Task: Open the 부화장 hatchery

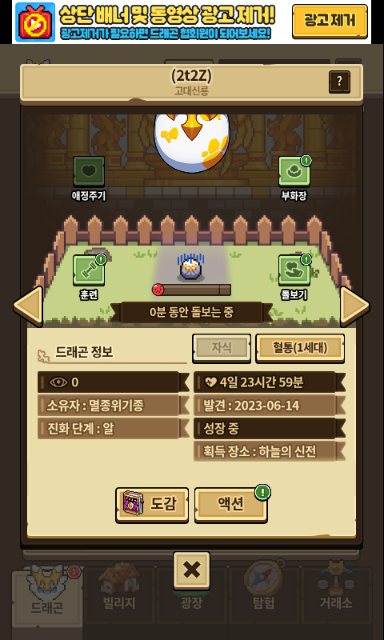Action: pyautogui.click(x=294, y=171)
